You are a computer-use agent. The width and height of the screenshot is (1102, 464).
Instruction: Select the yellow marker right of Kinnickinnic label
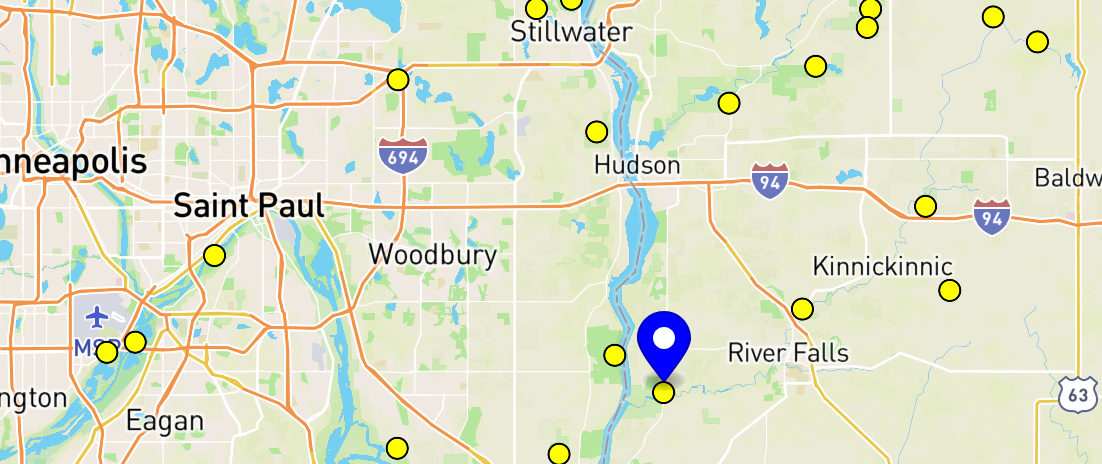(950, 291)
